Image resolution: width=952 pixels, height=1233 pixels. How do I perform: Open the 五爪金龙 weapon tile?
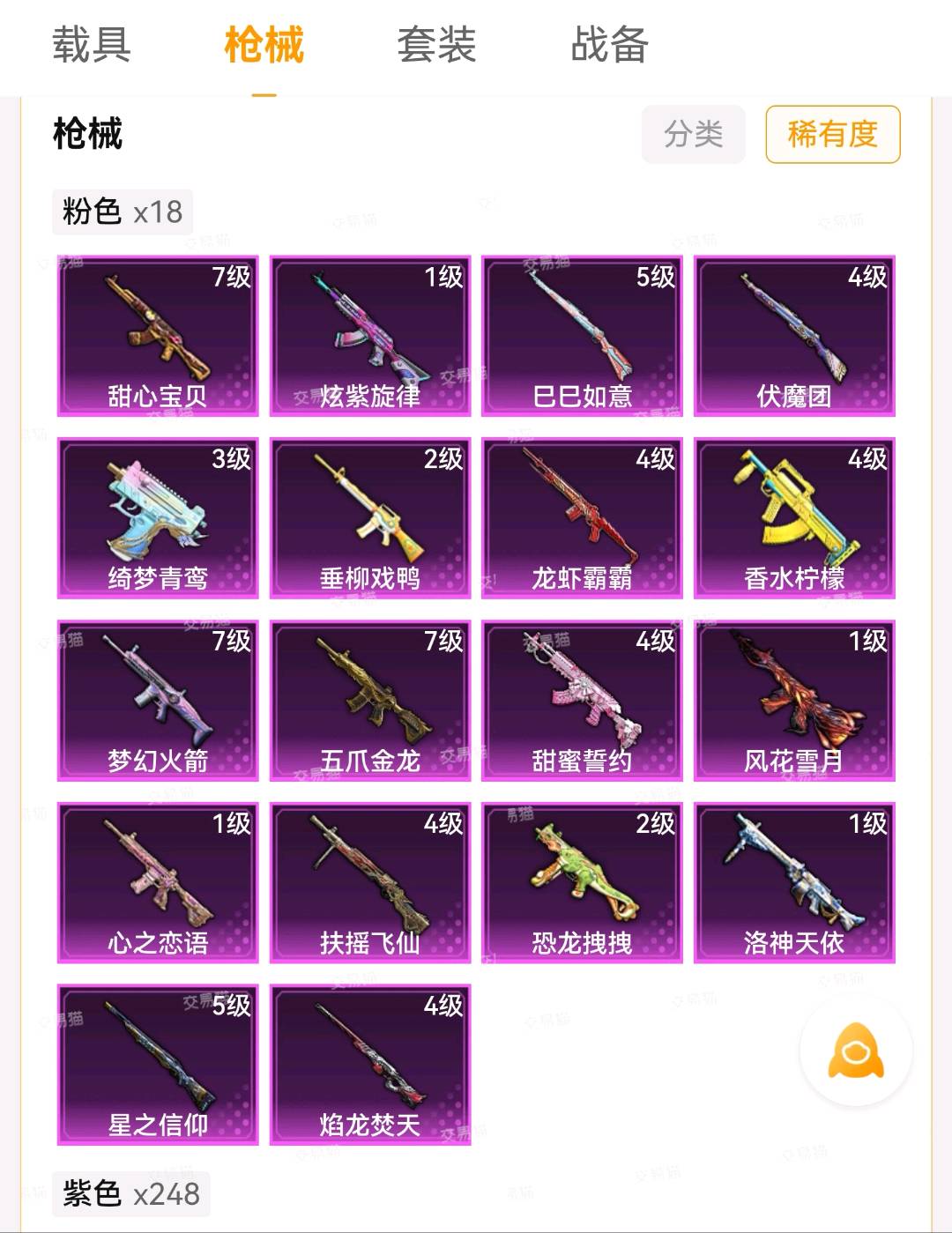click(x=370, y=701)
